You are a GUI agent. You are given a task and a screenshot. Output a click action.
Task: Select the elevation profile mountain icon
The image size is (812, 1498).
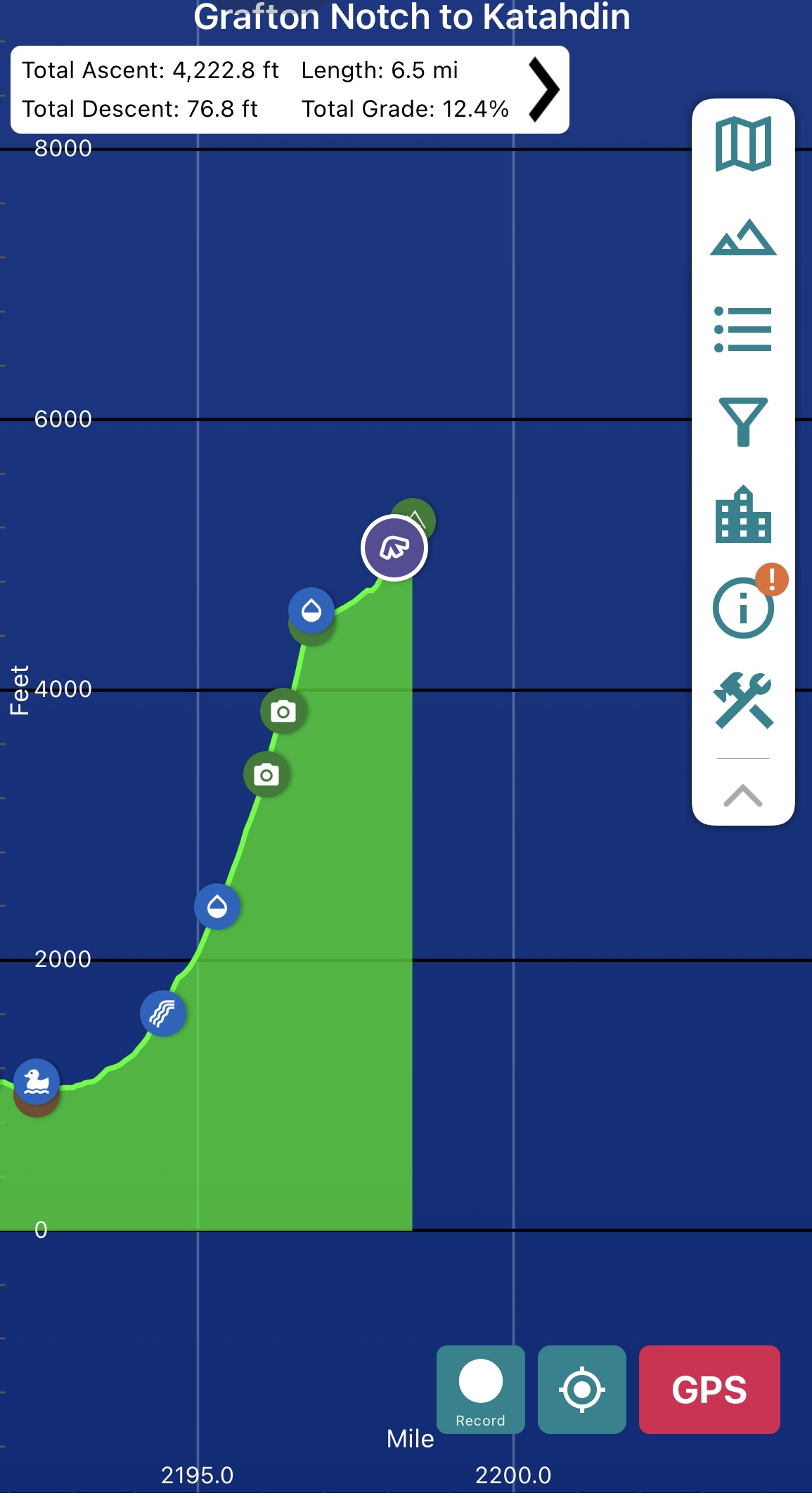743,237
